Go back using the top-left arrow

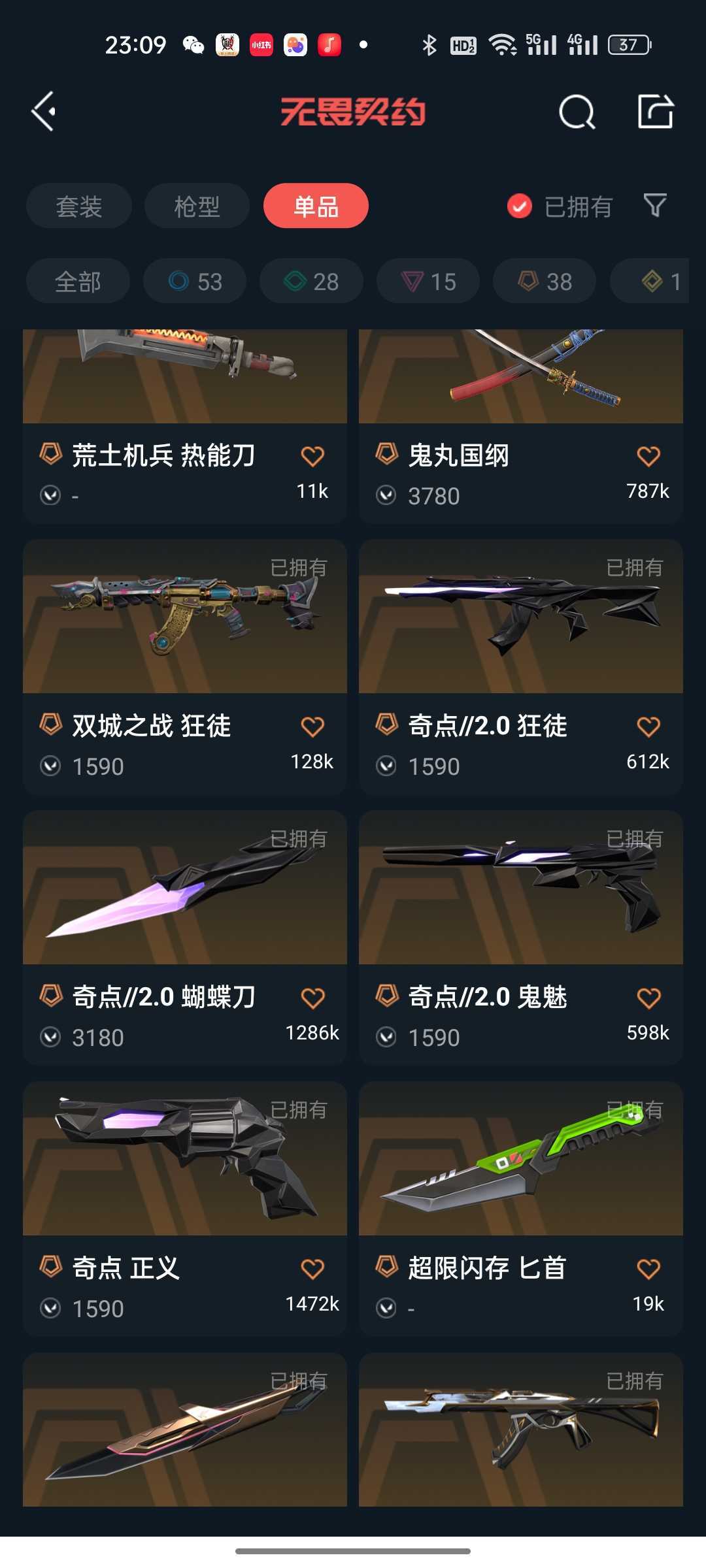[x=43, y=111]
